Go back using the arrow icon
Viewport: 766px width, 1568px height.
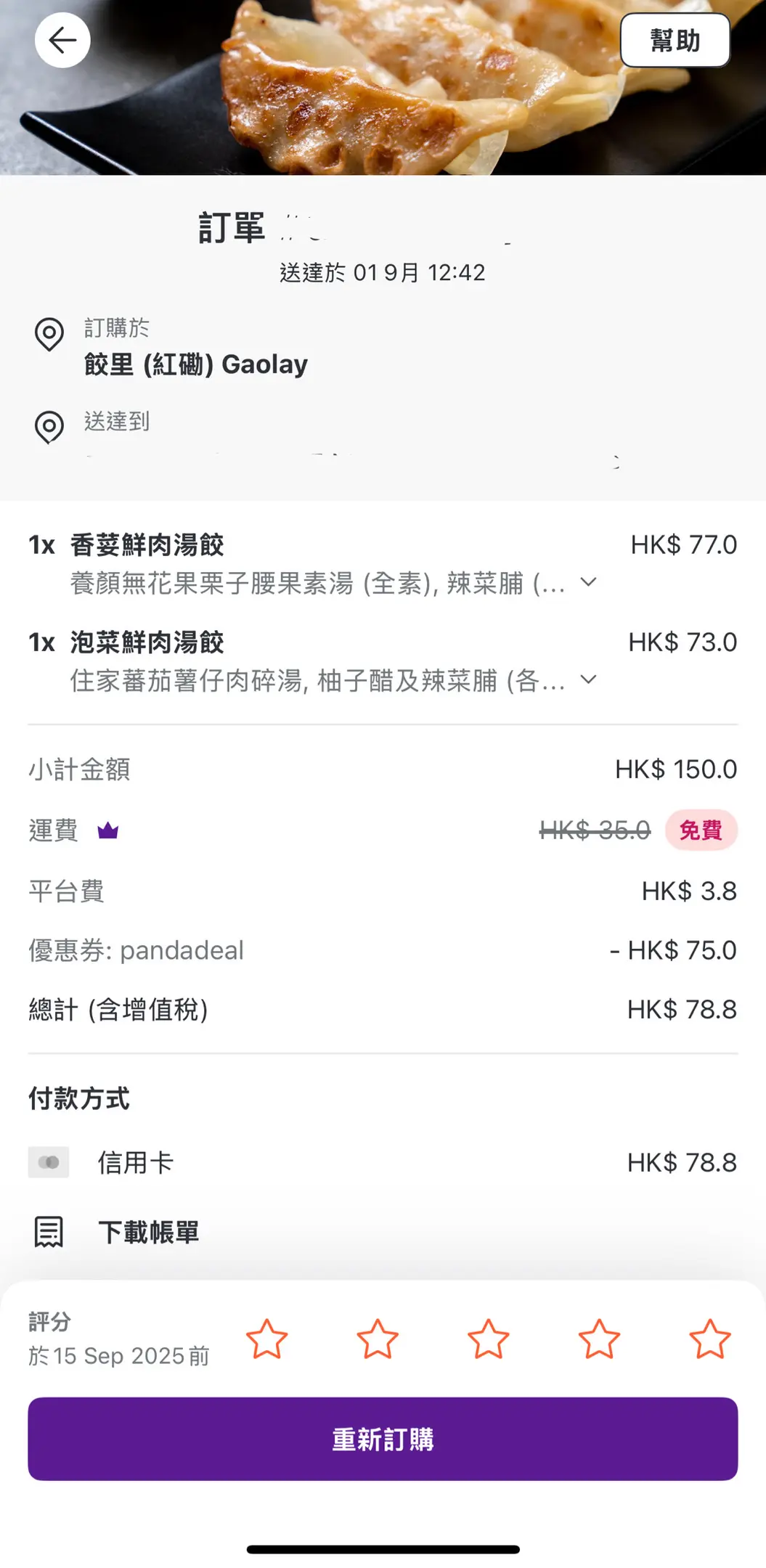(62, 41)
